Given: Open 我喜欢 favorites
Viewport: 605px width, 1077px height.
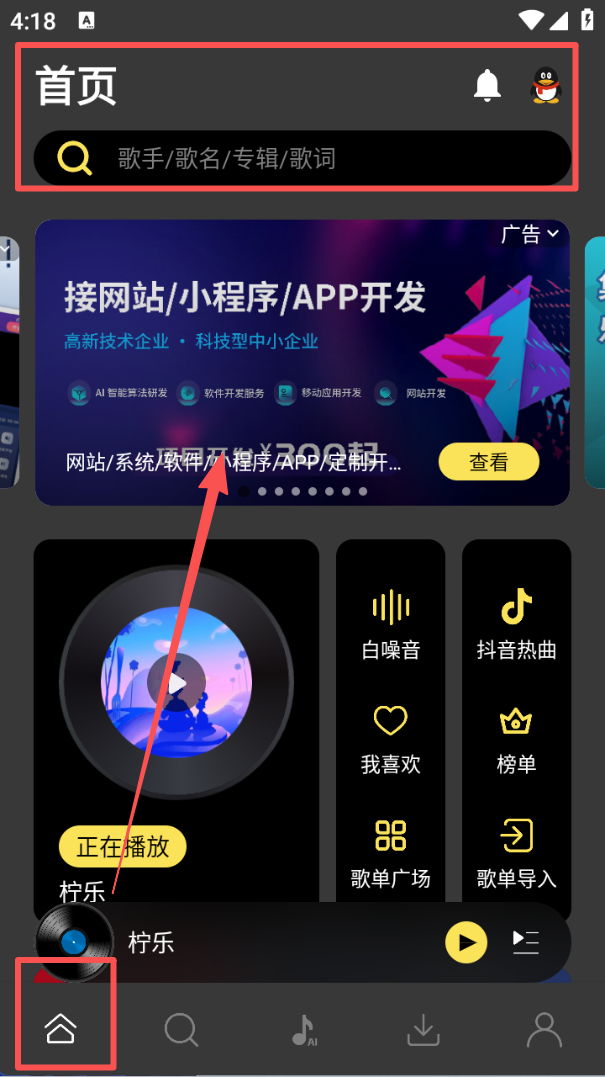Looking at the screenshot, I should tap(391, 740).
